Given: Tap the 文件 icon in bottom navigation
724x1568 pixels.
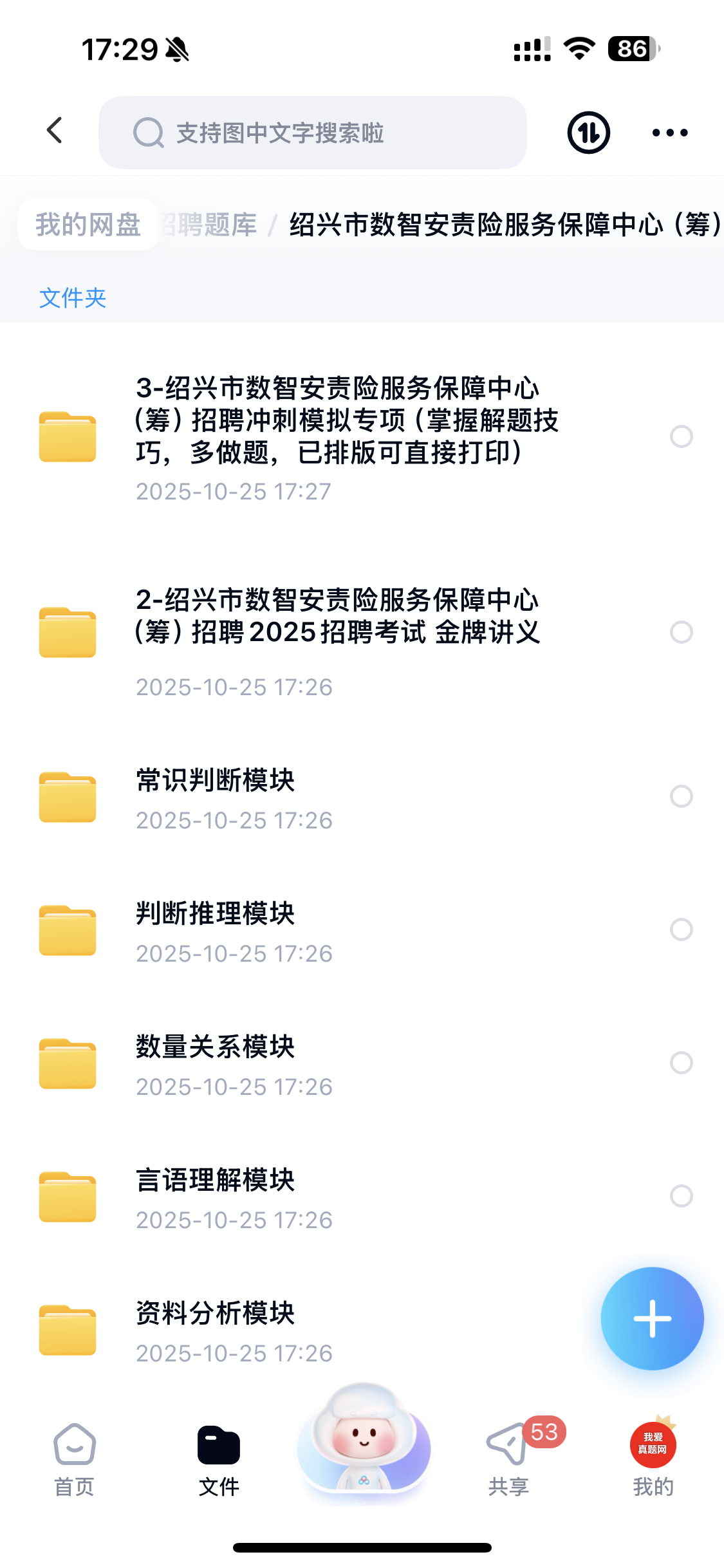Looking at the screenshot, I should point(218,1468).
